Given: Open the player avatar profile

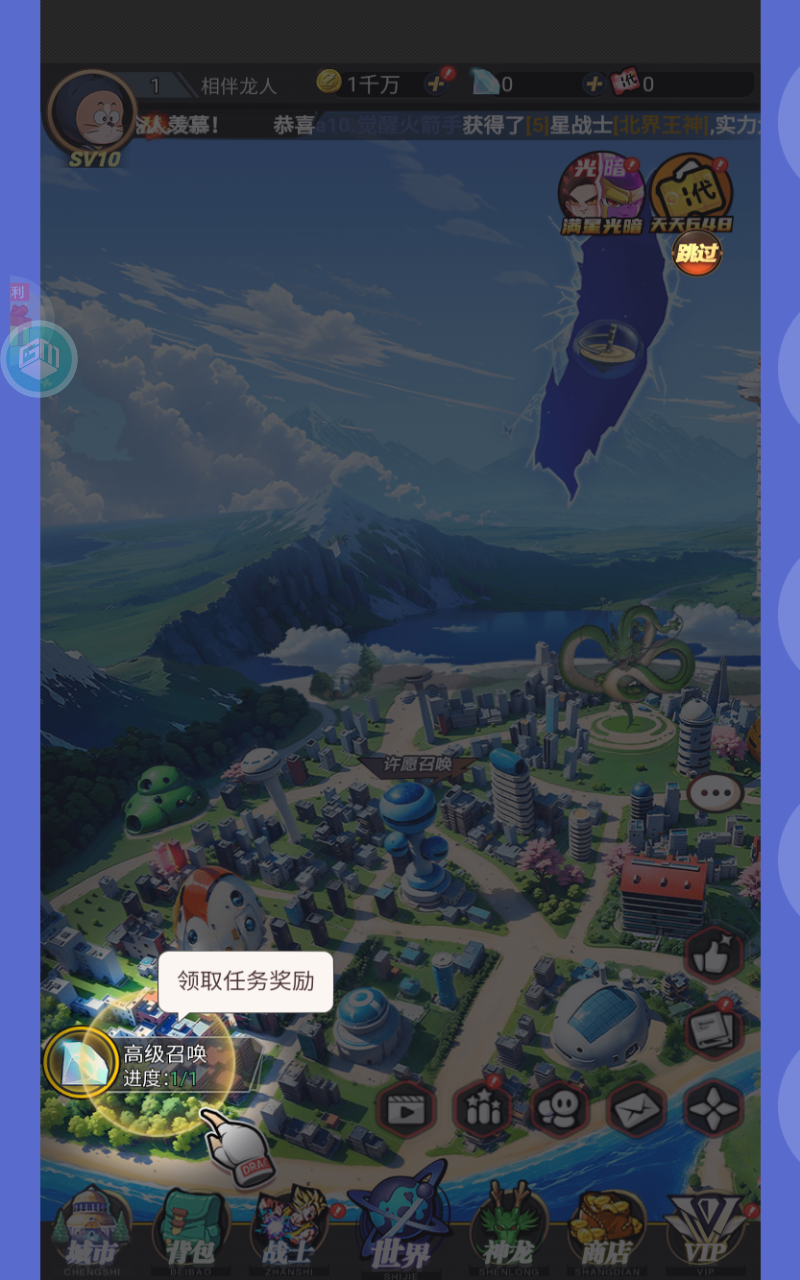Looking at the screenshot, I should click(92, 110).
